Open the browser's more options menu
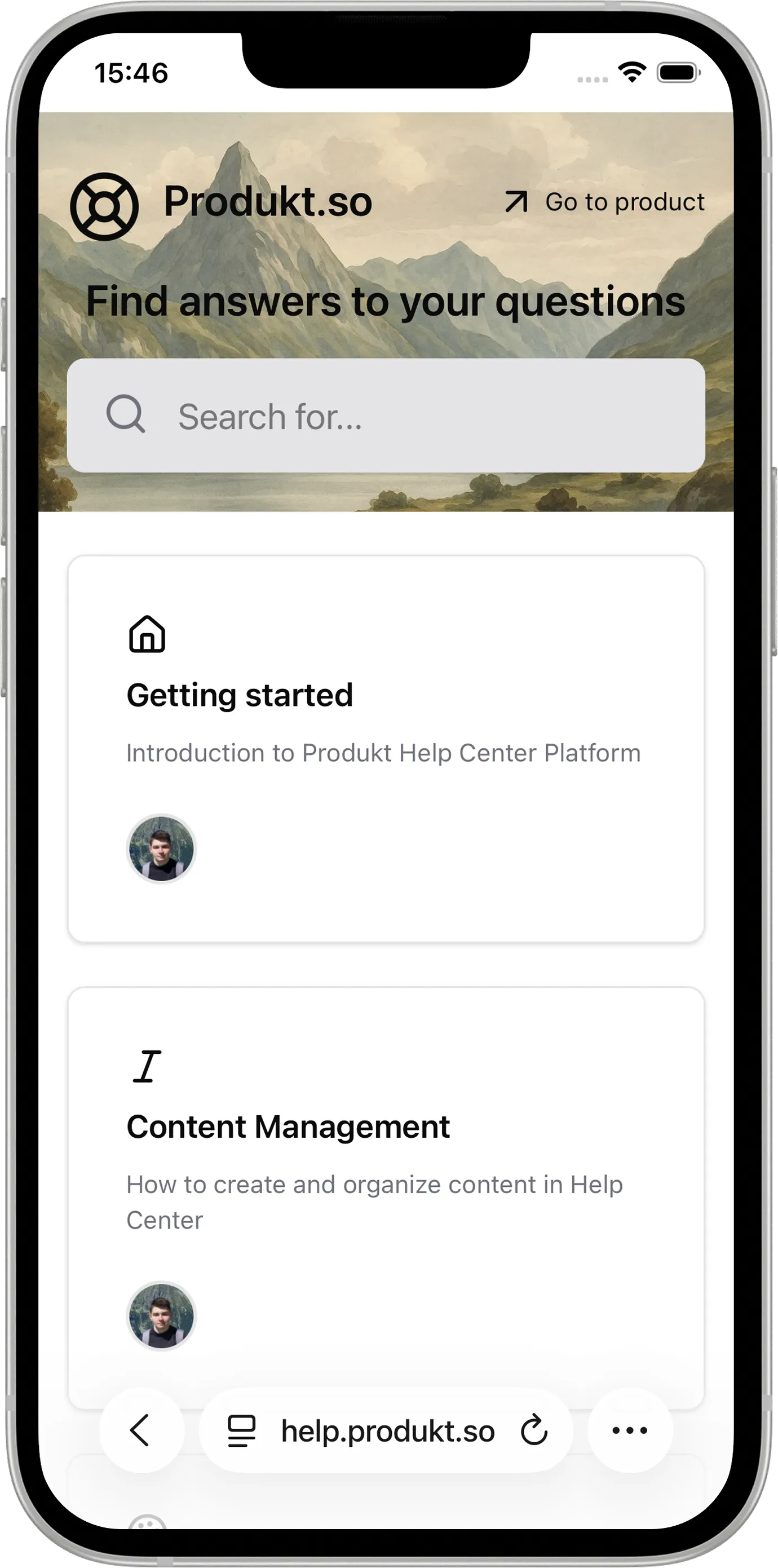The height and width of the screenshot is (1568, 778). 630,1430
